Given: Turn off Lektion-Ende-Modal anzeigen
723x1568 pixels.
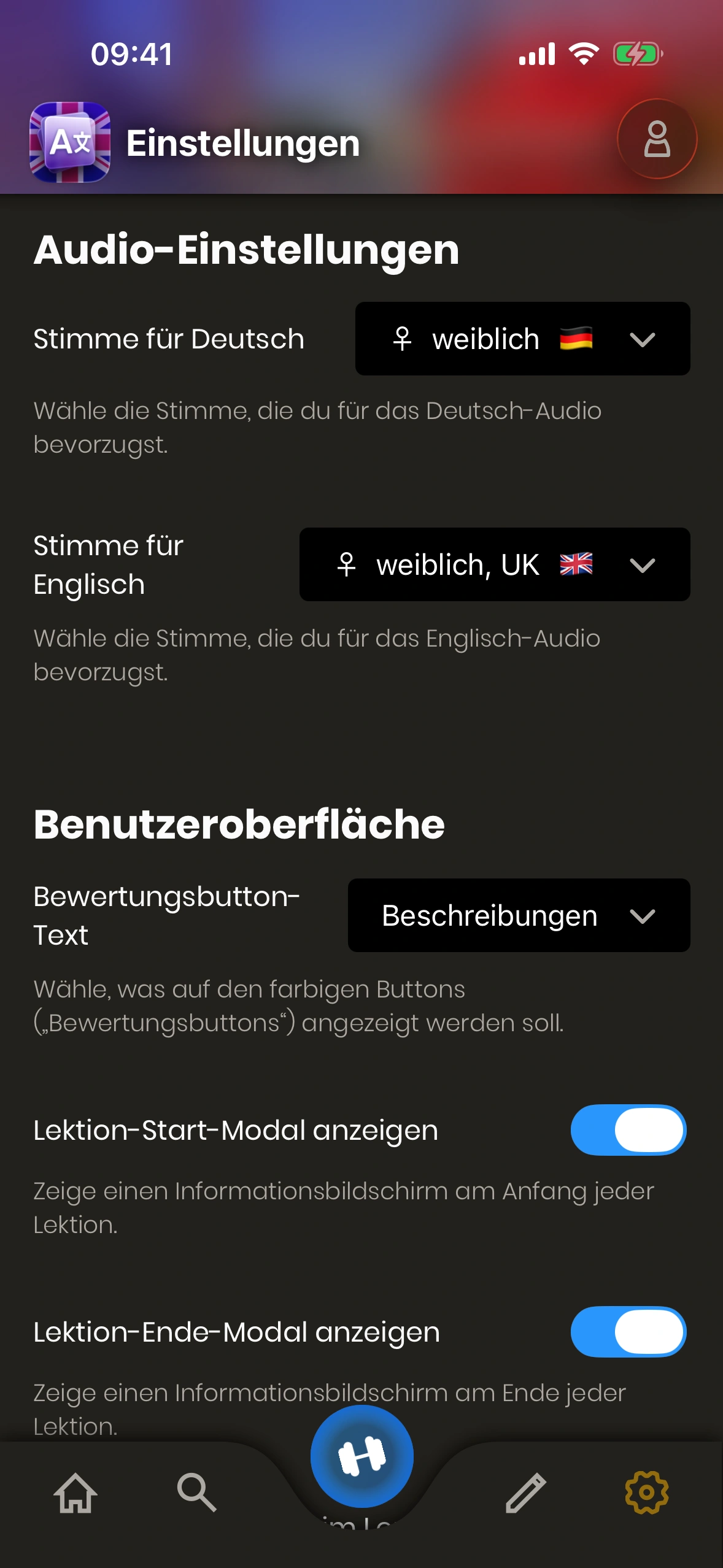Looking at the screenshot, I should 628,1332.
